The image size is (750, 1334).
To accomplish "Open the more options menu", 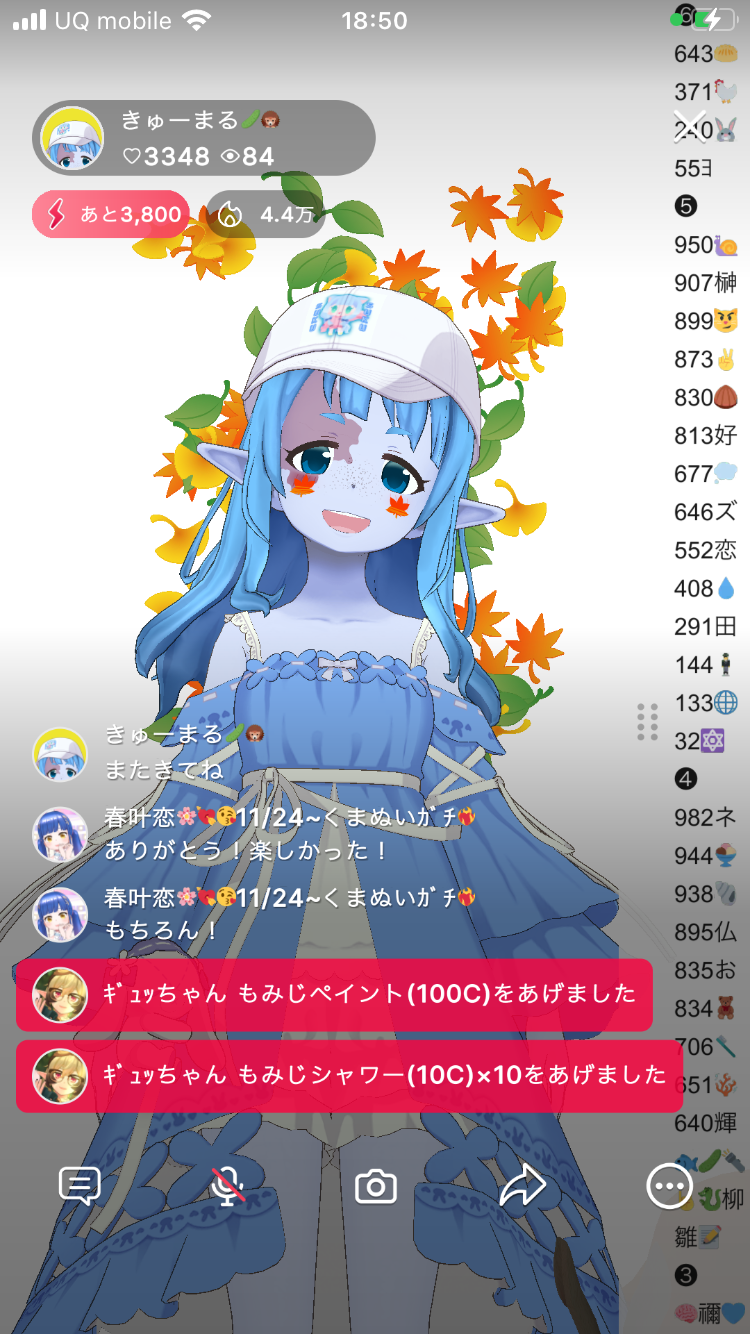I will coord(667,1187).
